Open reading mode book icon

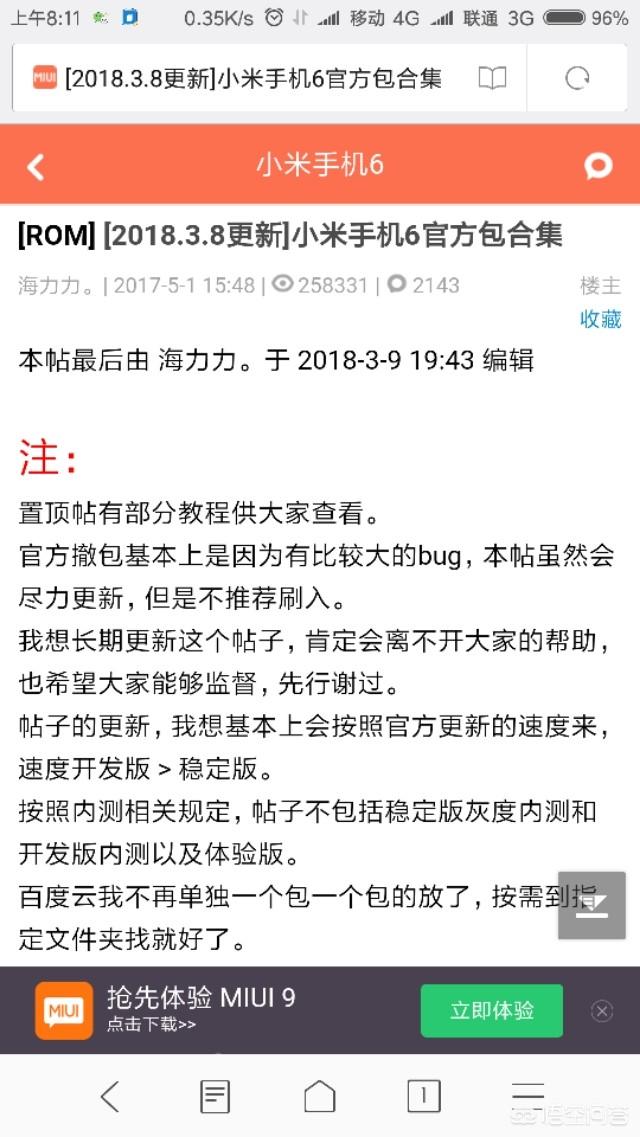click(x=492, y=78)
